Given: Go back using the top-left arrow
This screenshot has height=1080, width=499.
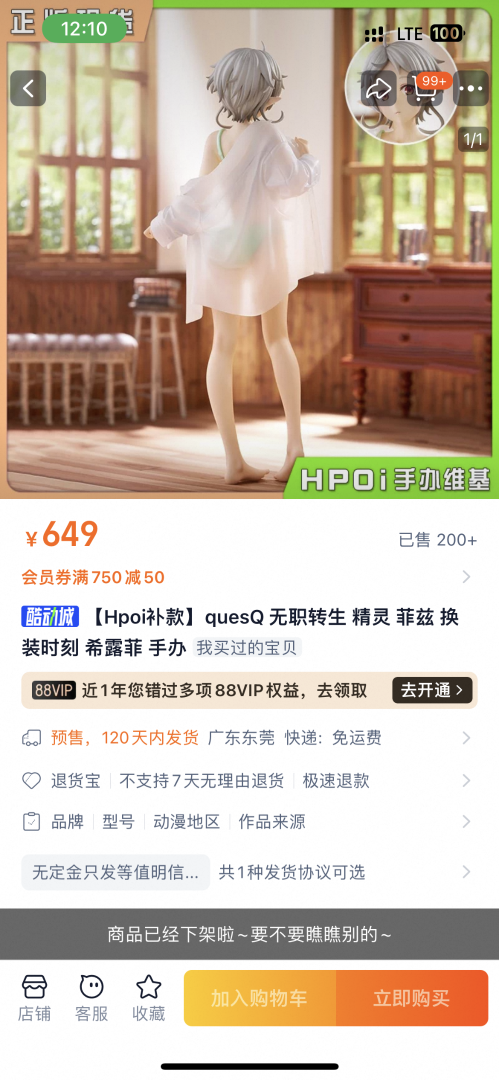Looking at the screenshot, I should coord(28,88).
